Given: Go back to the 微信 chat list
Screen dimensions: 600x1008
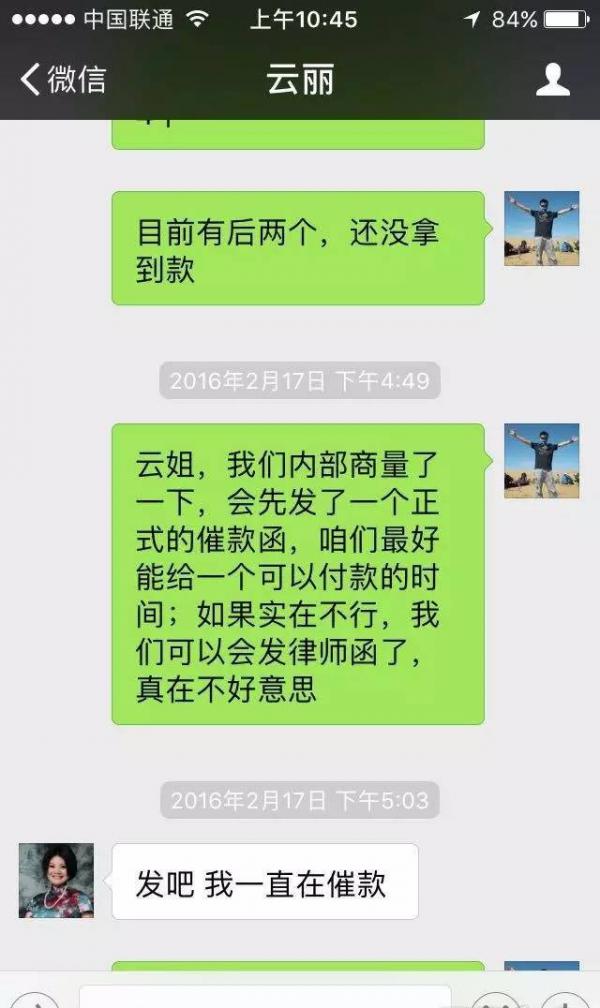Looking at the screenshot, I should coord(62,79).
